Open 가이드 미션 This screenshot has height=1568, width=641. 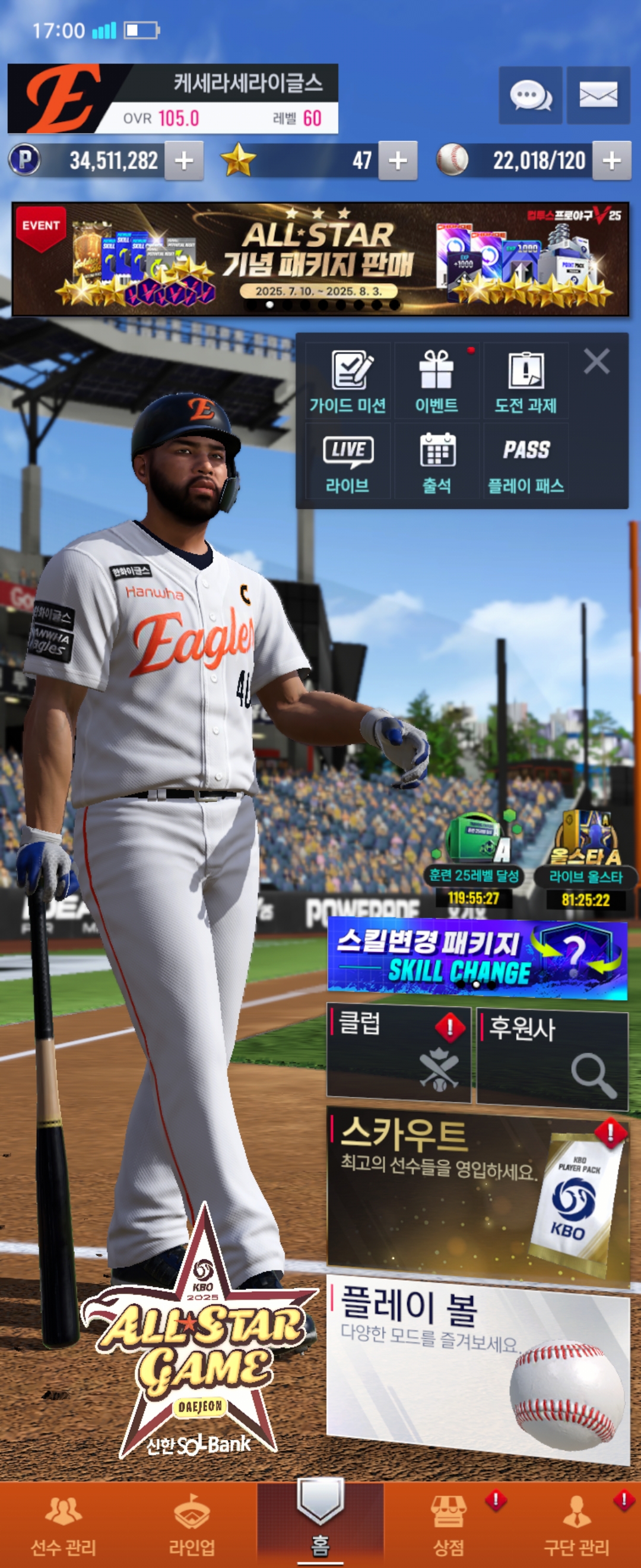pos(347,381)
